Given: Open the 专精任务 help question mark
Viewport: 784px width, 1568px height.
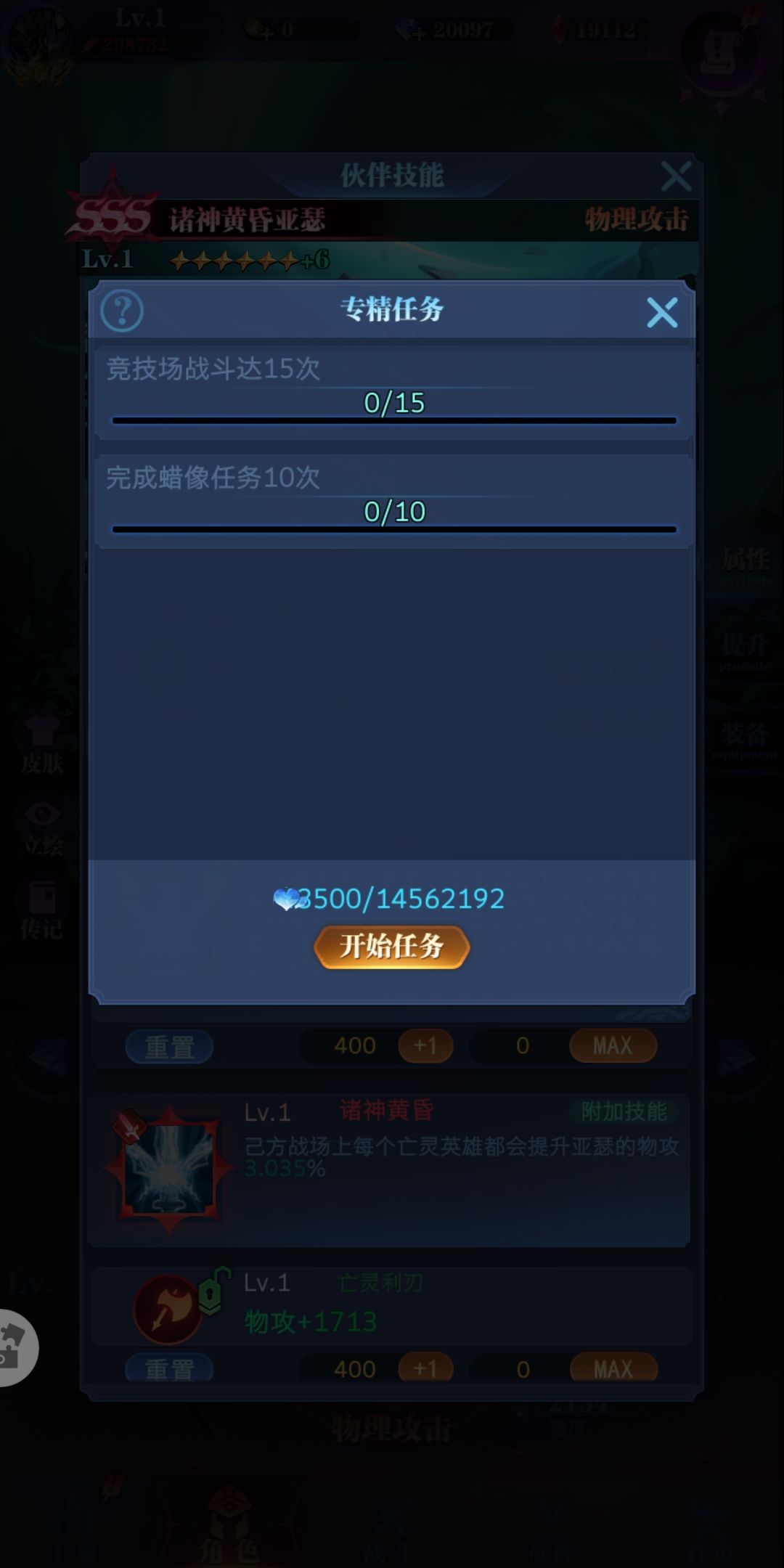Looking at the screenshot, I should [x=122, y=311].
